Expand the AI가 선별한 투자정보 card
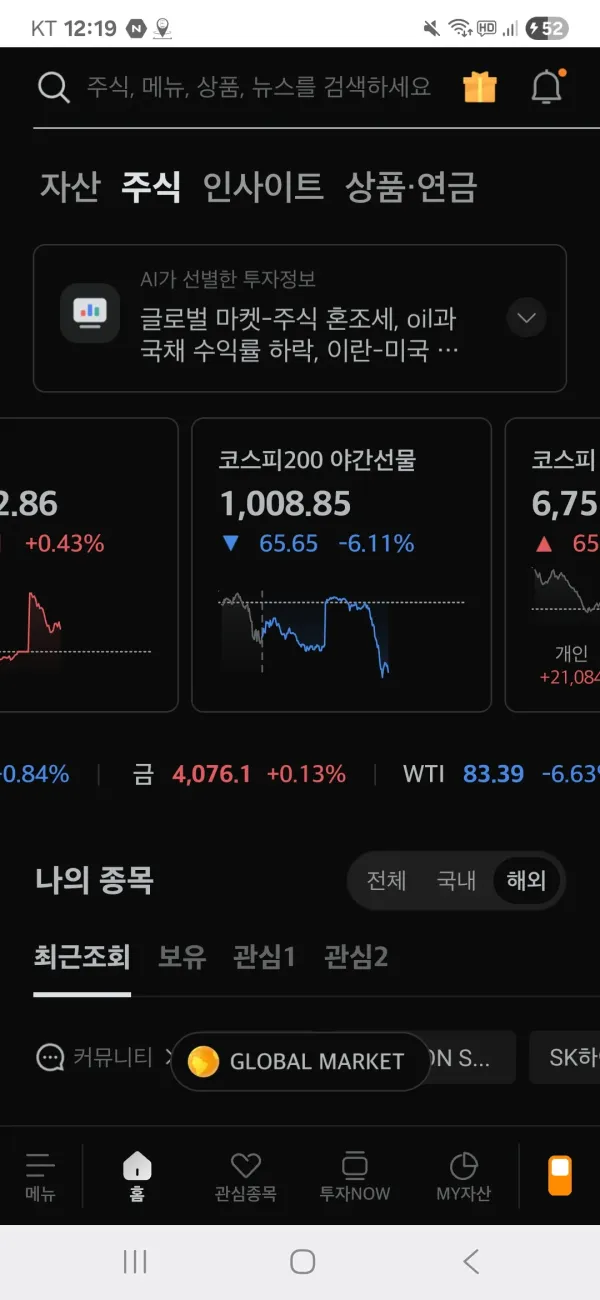The width and height of the screenshot is (600, 1300). 526,319
